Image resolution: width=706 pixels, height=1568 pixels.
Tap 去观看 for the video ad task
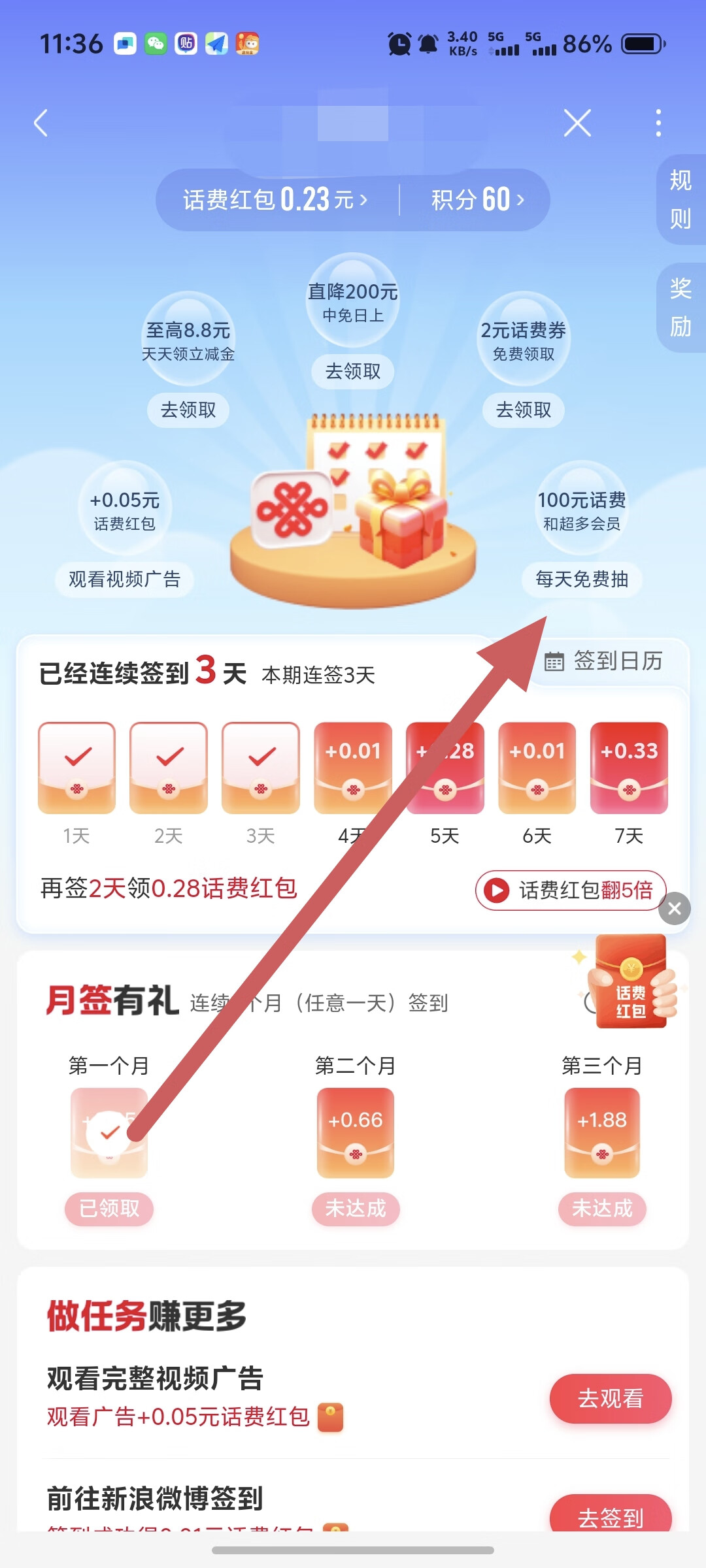click(611, 1399)
